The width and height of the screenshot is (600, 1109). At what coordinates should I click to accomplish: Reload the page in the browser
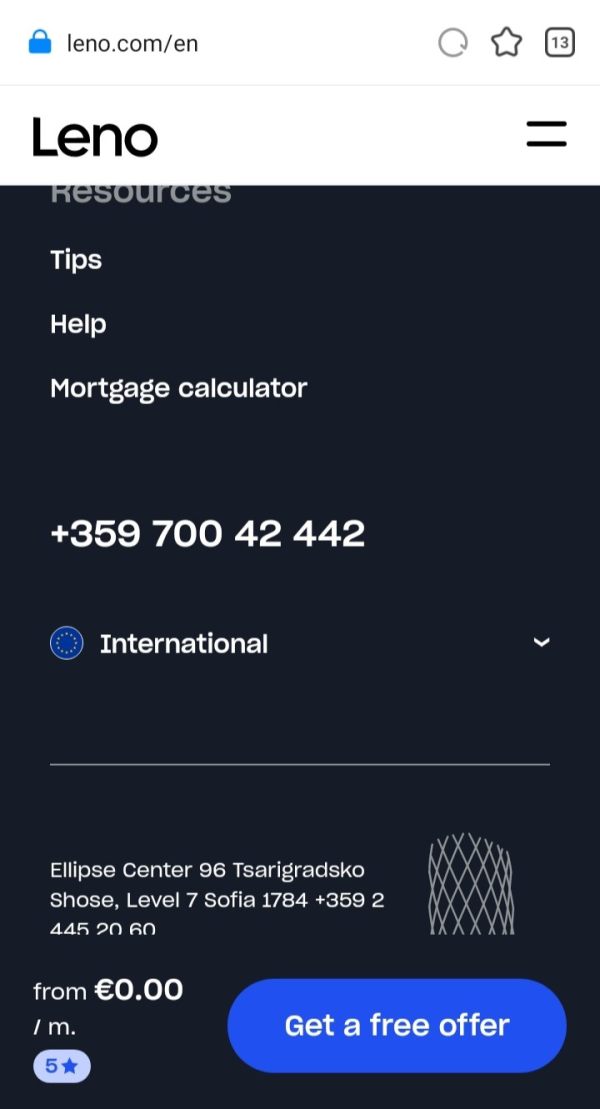(453, 43)
